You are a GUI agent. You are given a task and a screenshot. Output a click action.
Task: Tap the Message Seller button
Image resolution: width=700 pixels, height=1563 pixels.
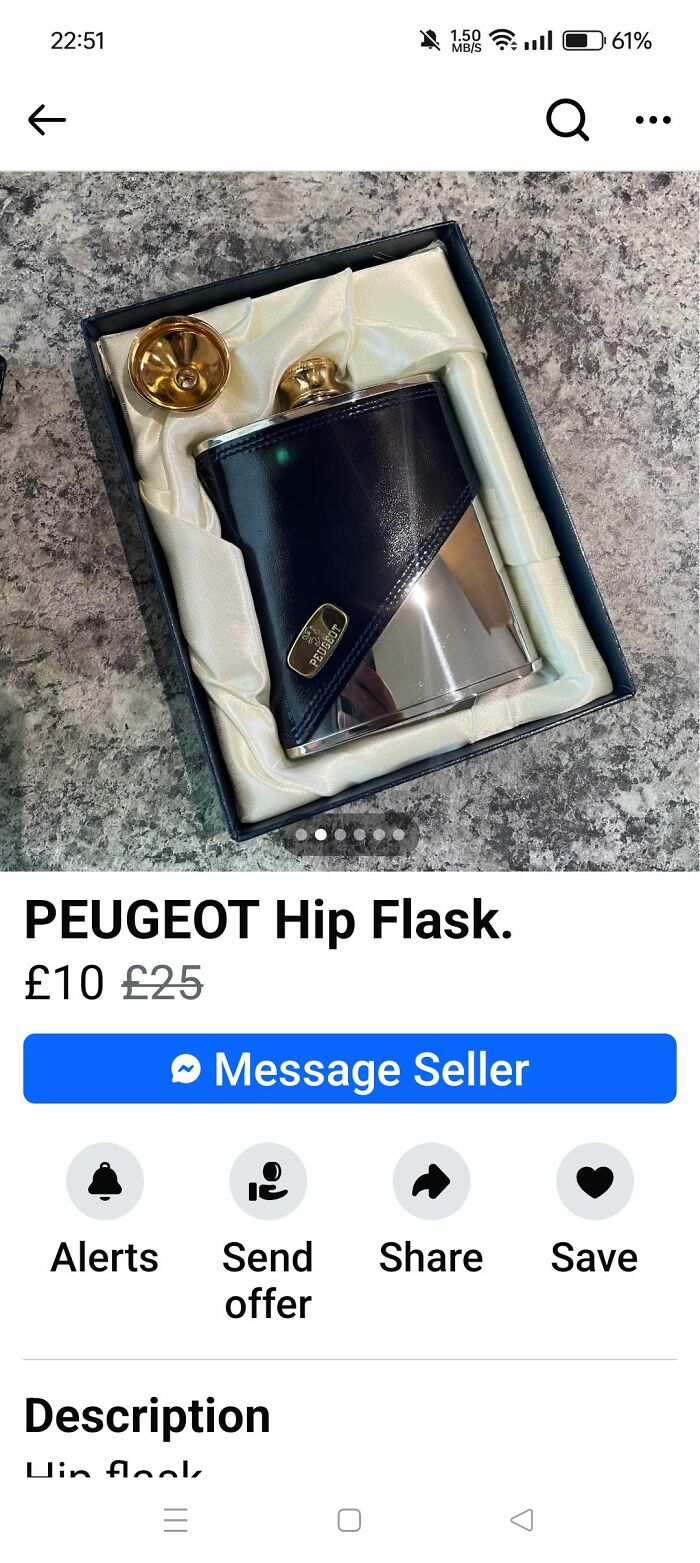(350, 1069)
